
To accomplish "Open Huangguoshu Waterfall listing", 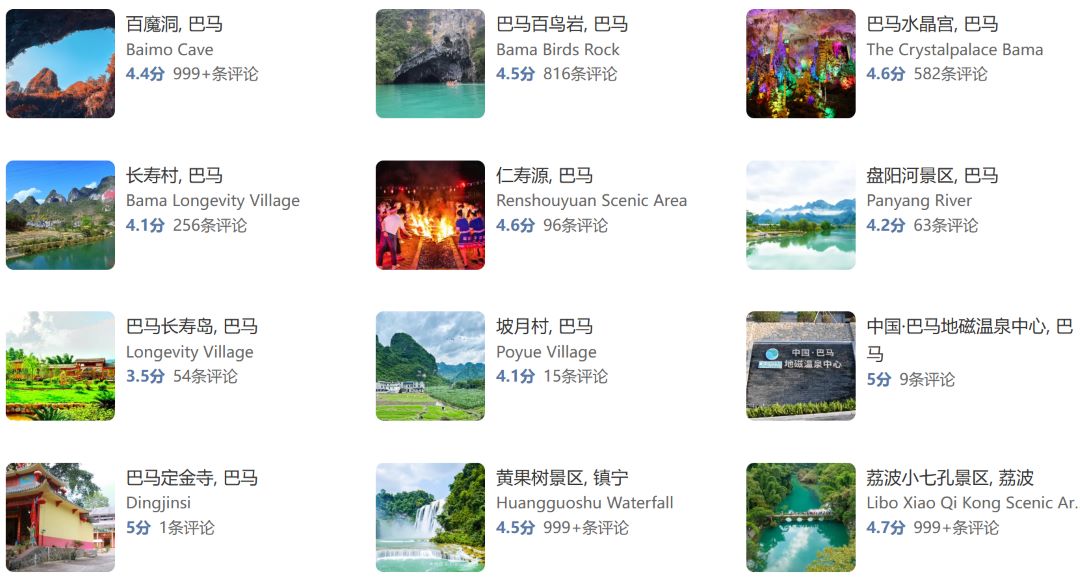I will tap(561, 479).
